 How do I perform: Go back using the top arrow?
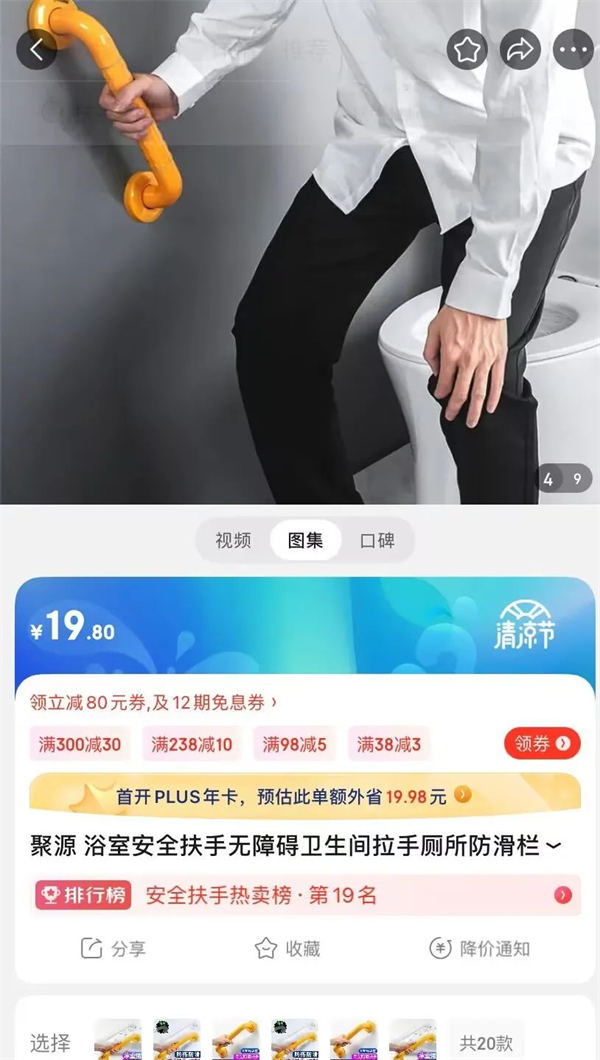[37, 49]
